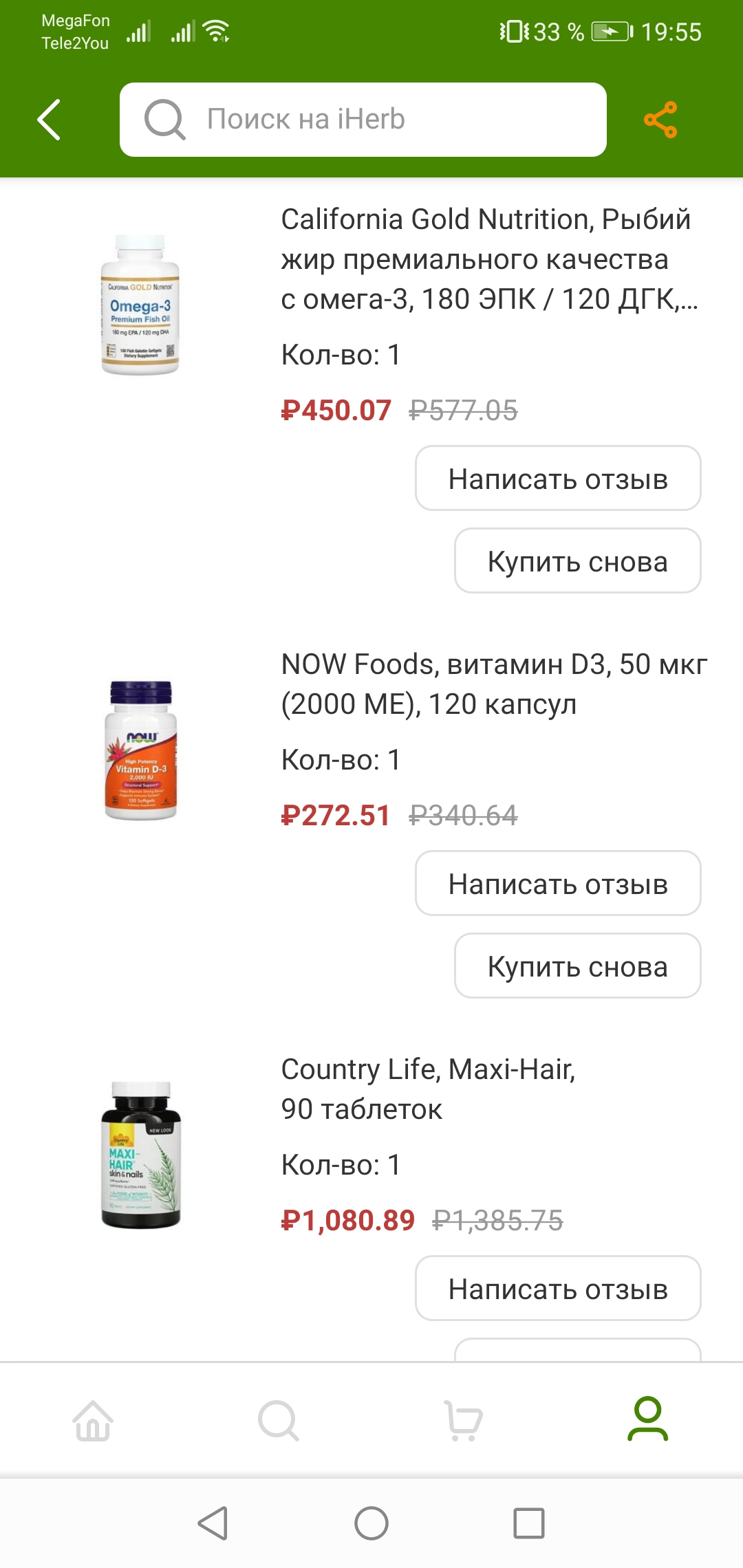Open the Maxi-Hair product image
The height and width of the screenshot is (1568, 743).
(141, 1155)
